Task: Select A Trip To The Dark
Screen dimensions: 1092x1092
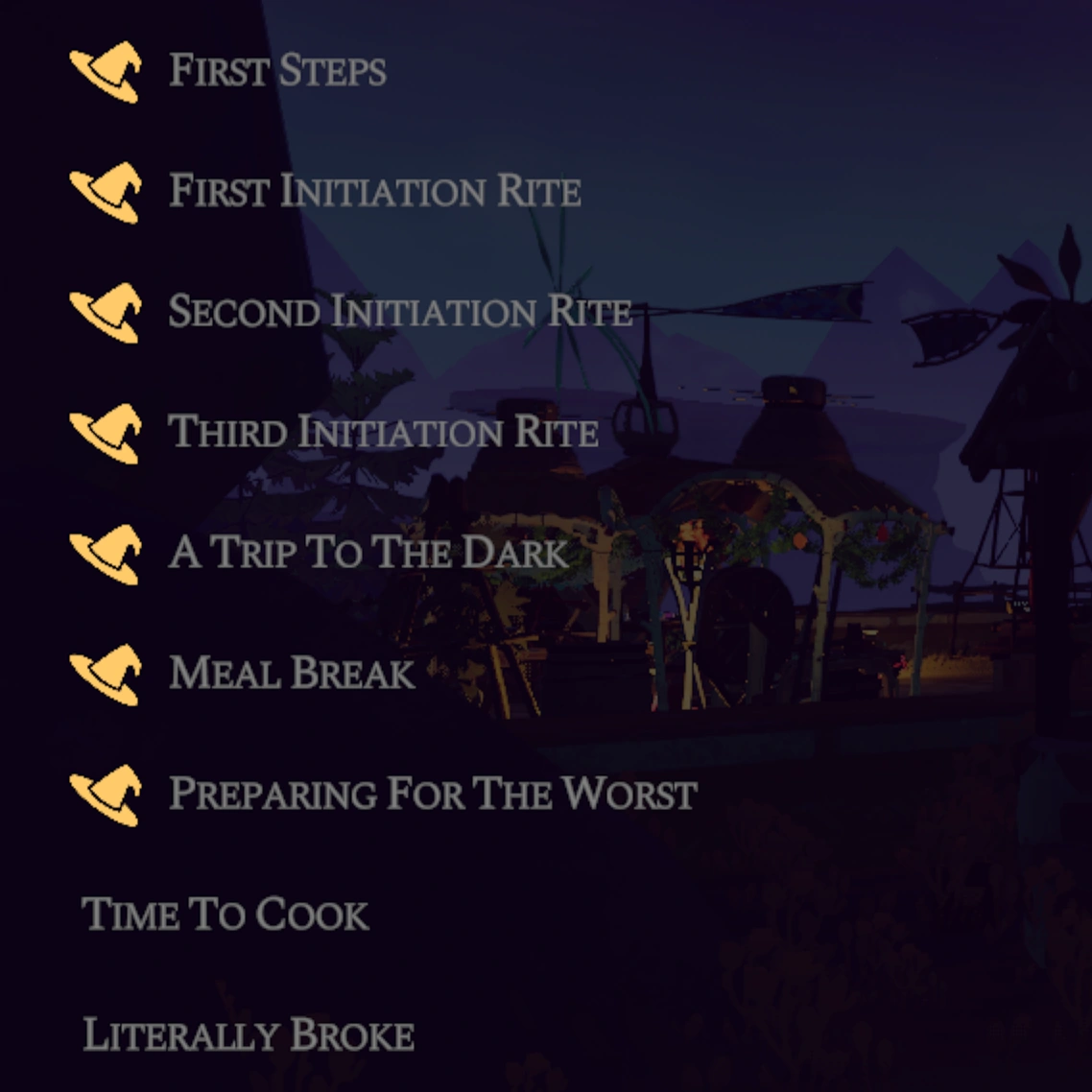Action: point(368,553)
